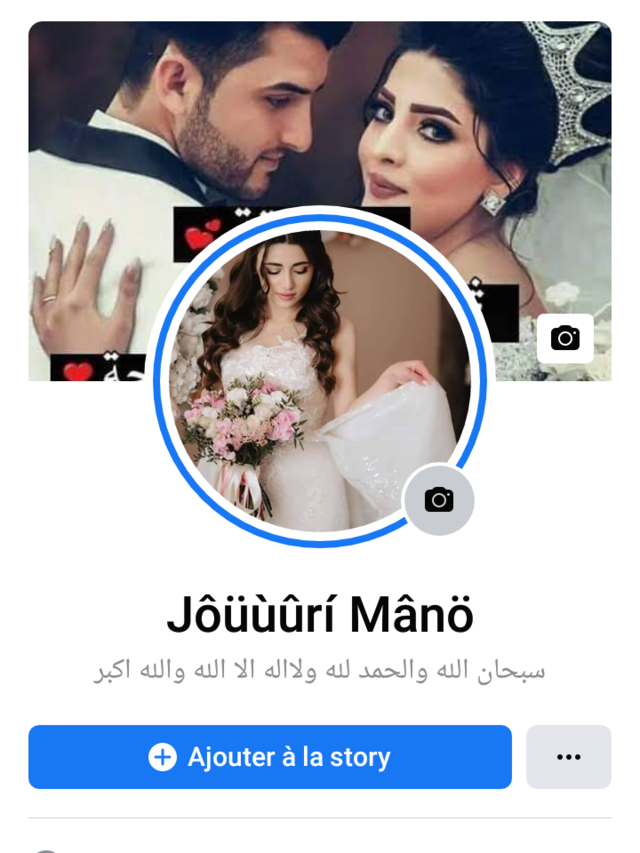Open the three-dot more options button
The image size is (640, 853).
(x=568, y=757)
